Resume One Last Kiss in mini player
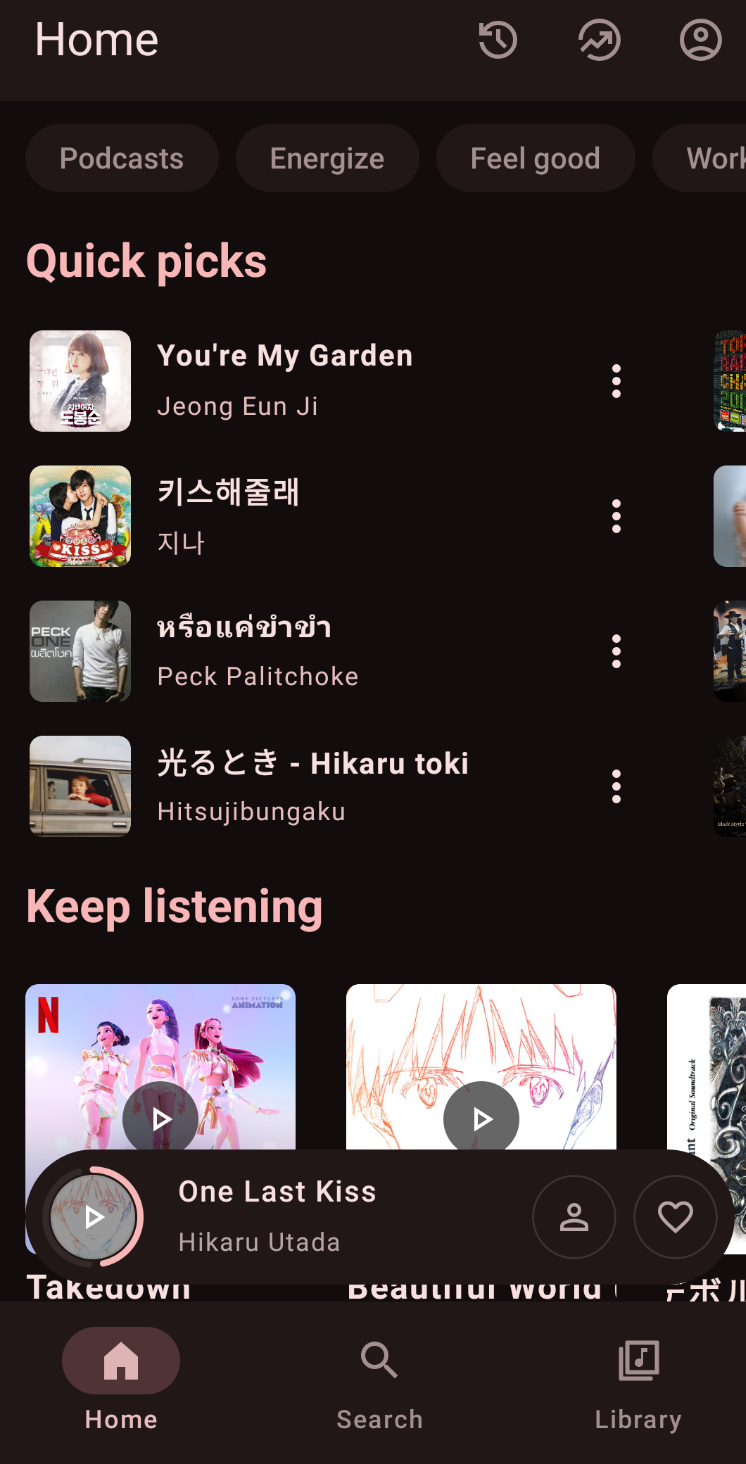This screenshot has height=1464, width=746. pos(93,1217)
